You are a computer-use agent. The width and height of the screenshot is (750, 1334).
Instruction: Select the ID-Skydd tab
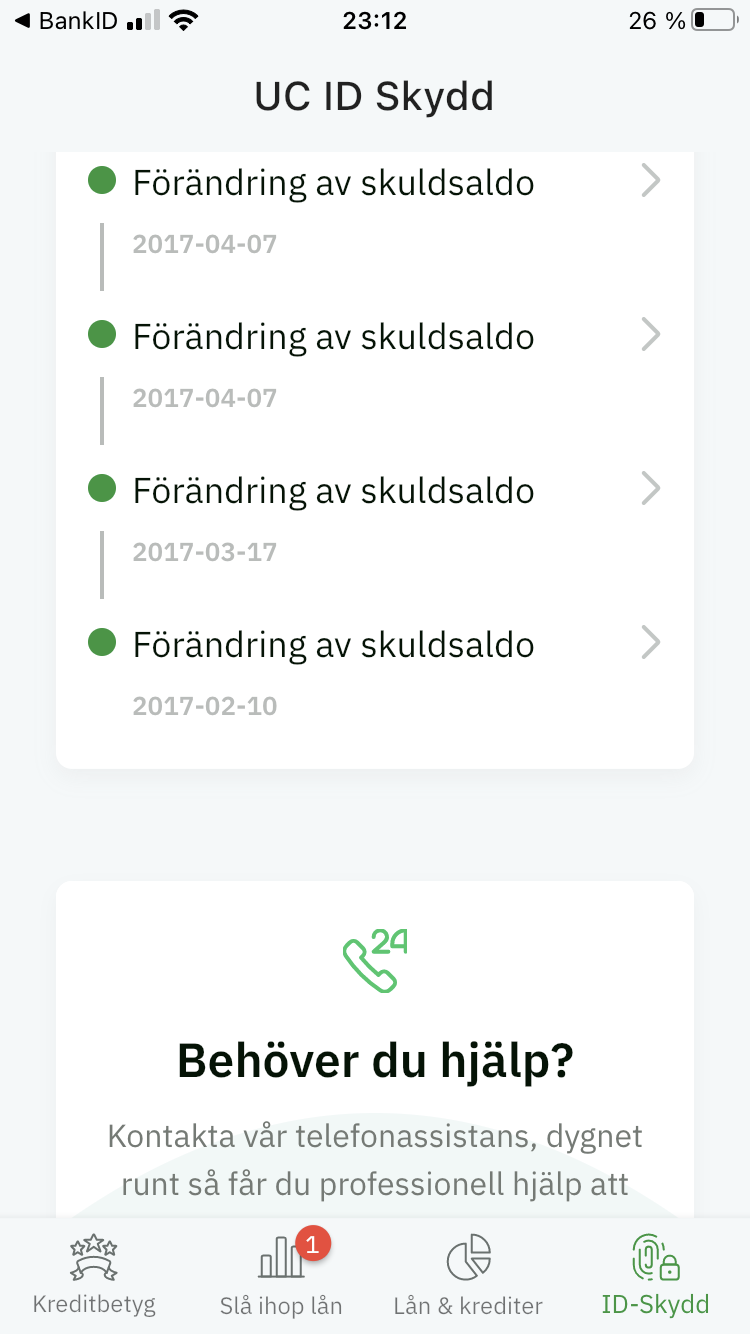655,1276
